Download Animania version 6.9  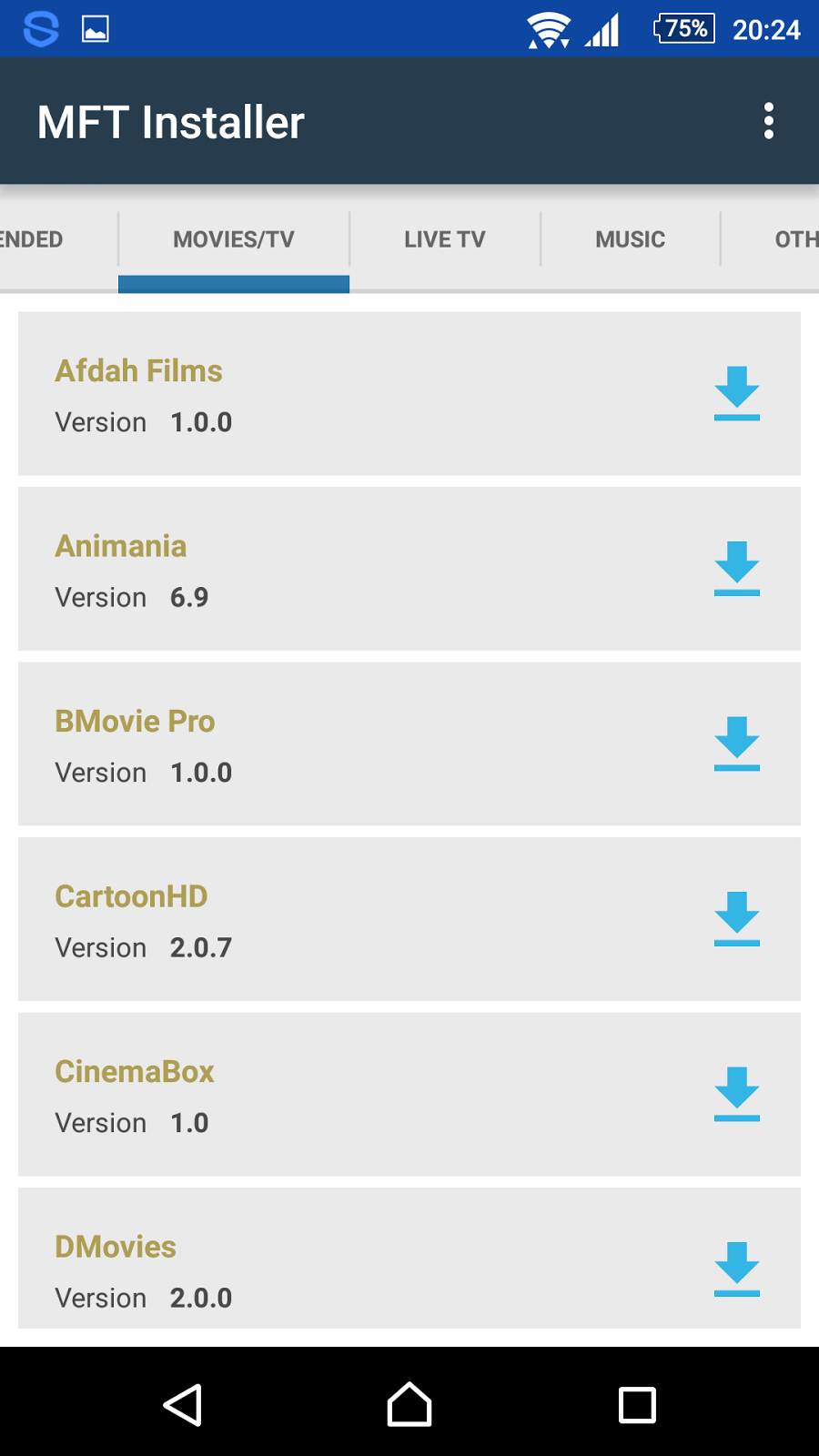point(736,568)
